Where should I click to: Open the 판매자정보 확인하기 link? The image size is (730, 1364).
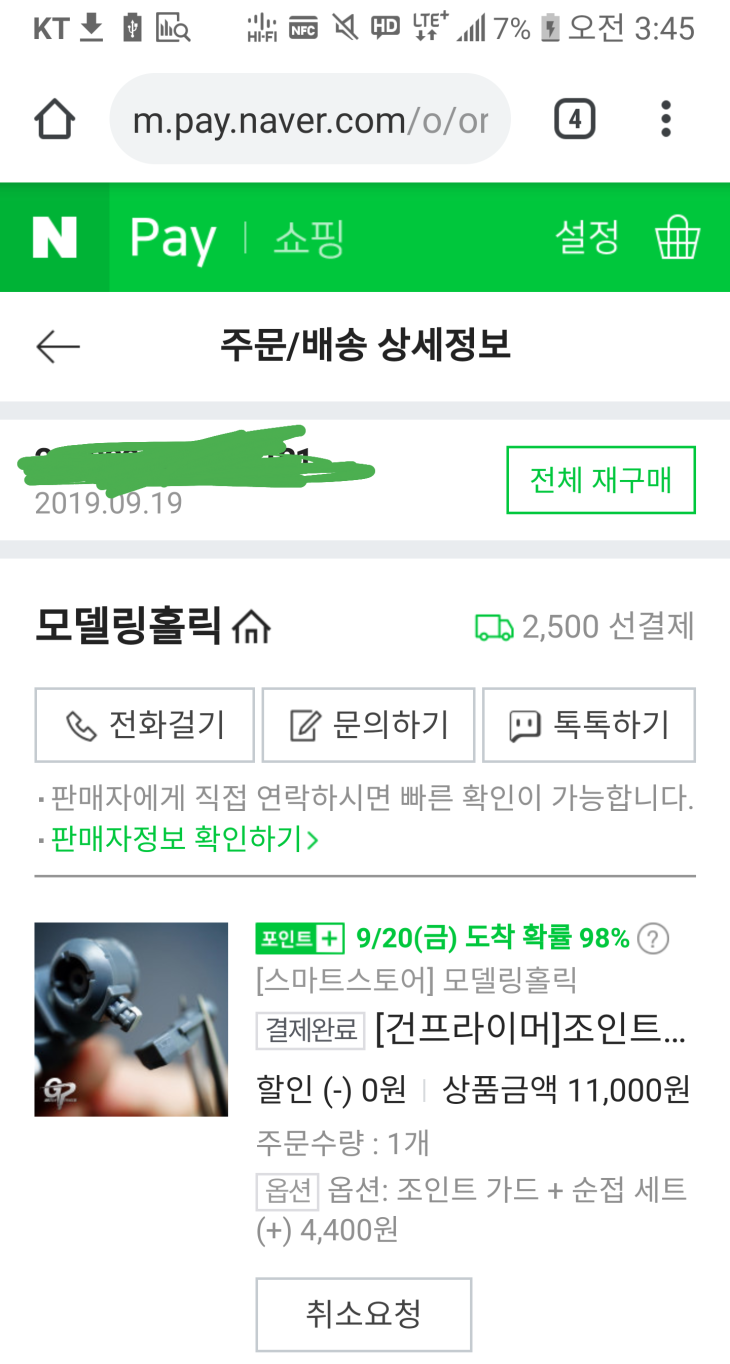pyautogui.click(x=185, y=838)
